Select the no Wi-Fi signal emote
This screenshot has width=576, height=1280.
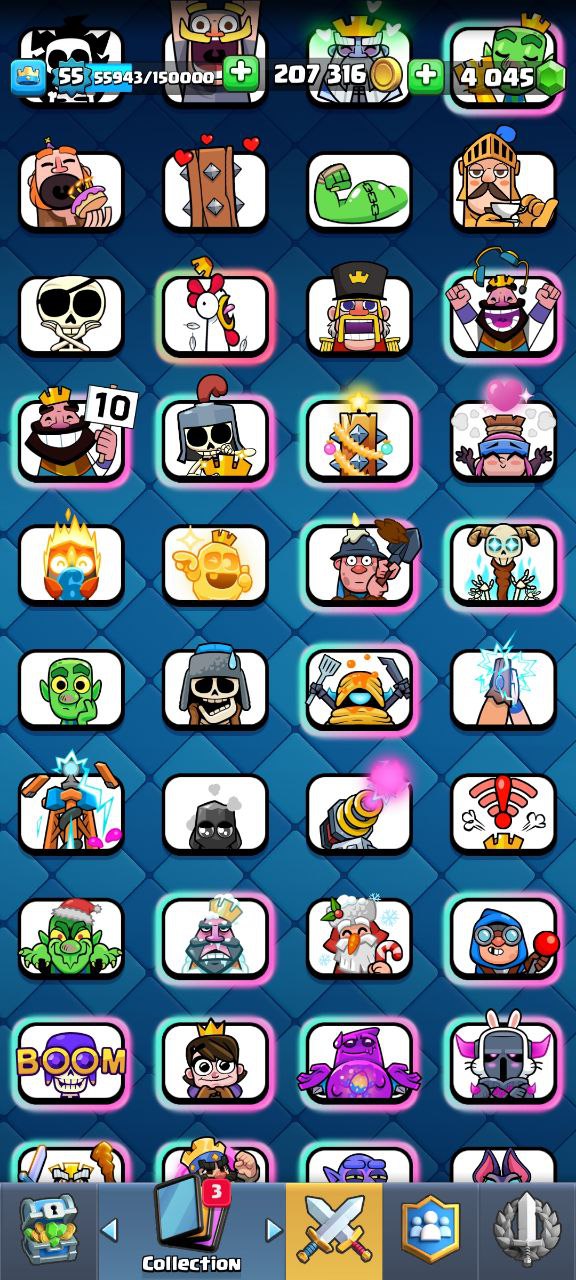point(503,812)
